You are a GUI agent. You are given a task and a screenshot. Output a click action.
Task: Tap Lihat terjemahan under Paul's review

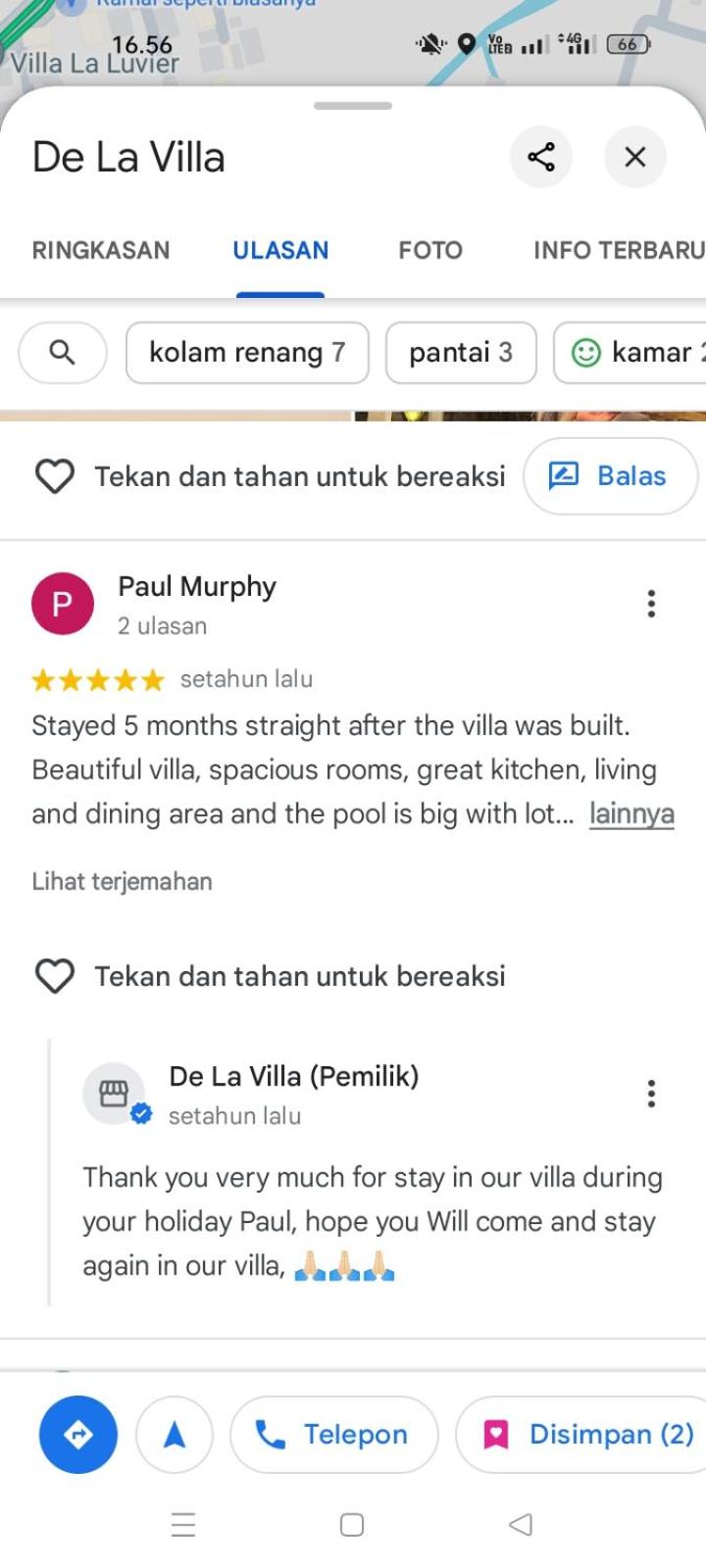tap(122, 881)
